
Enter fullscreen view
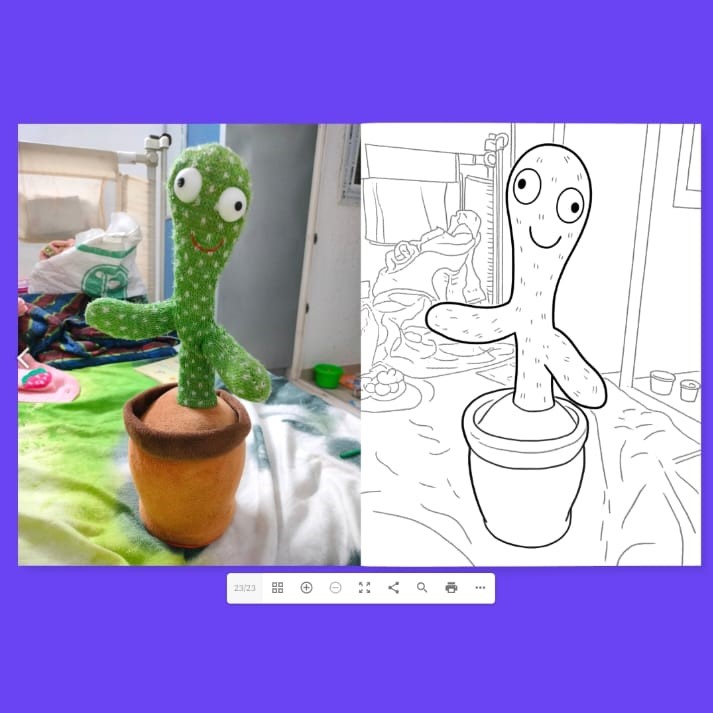click(364, 588)
